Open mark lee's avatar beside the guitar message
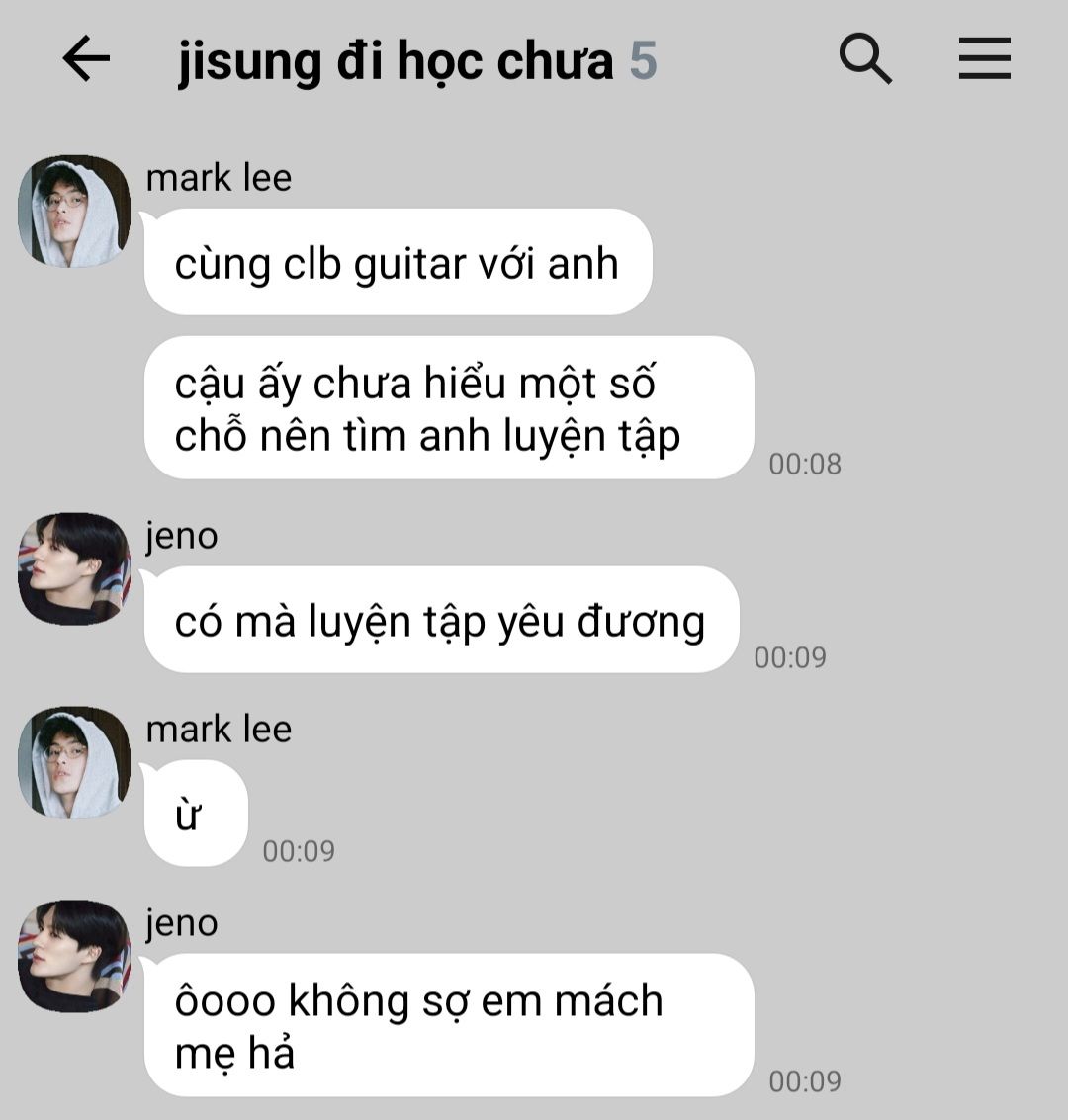 pyautogui.click(x=74, y=211)
